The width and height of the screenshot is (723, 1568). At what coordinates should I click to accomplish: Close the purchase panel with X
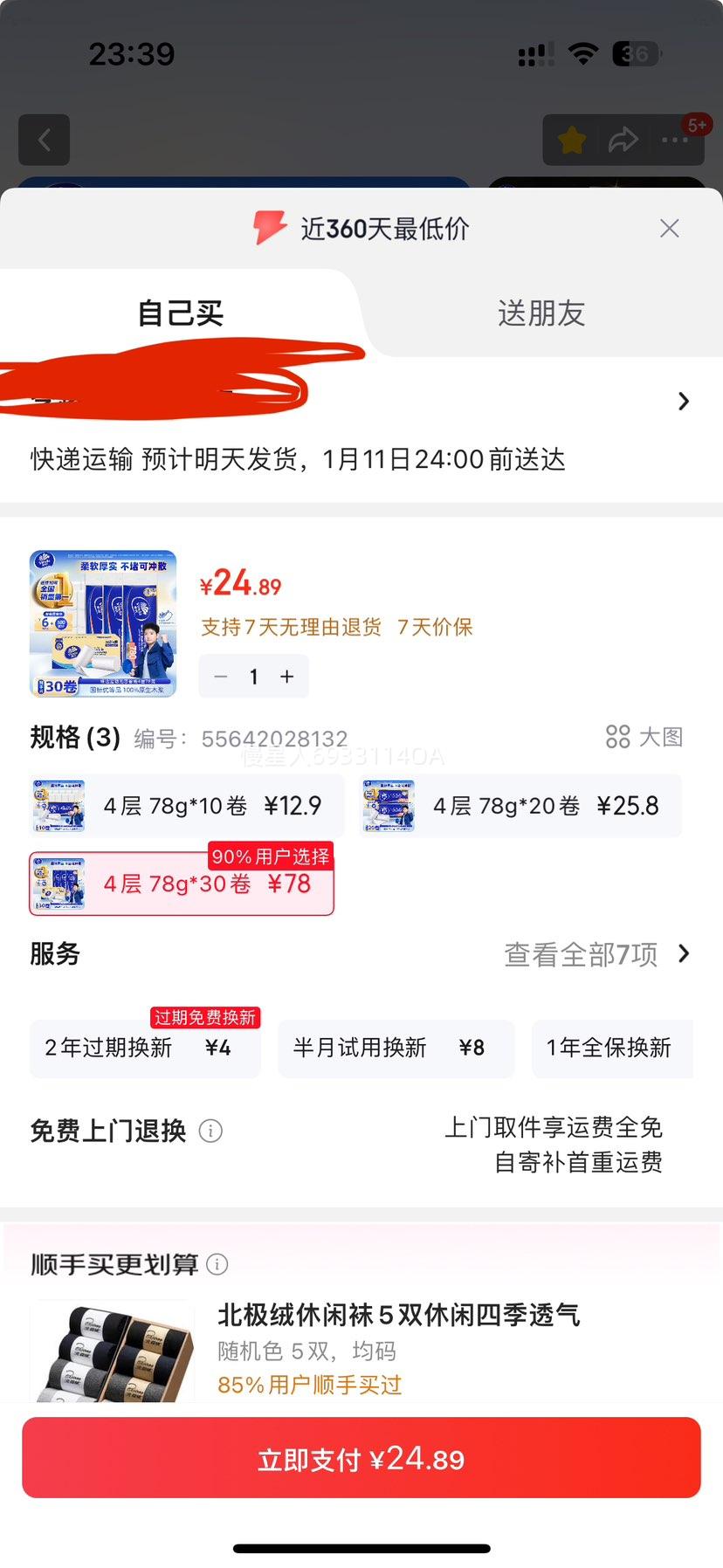click(x=669, y=228)
